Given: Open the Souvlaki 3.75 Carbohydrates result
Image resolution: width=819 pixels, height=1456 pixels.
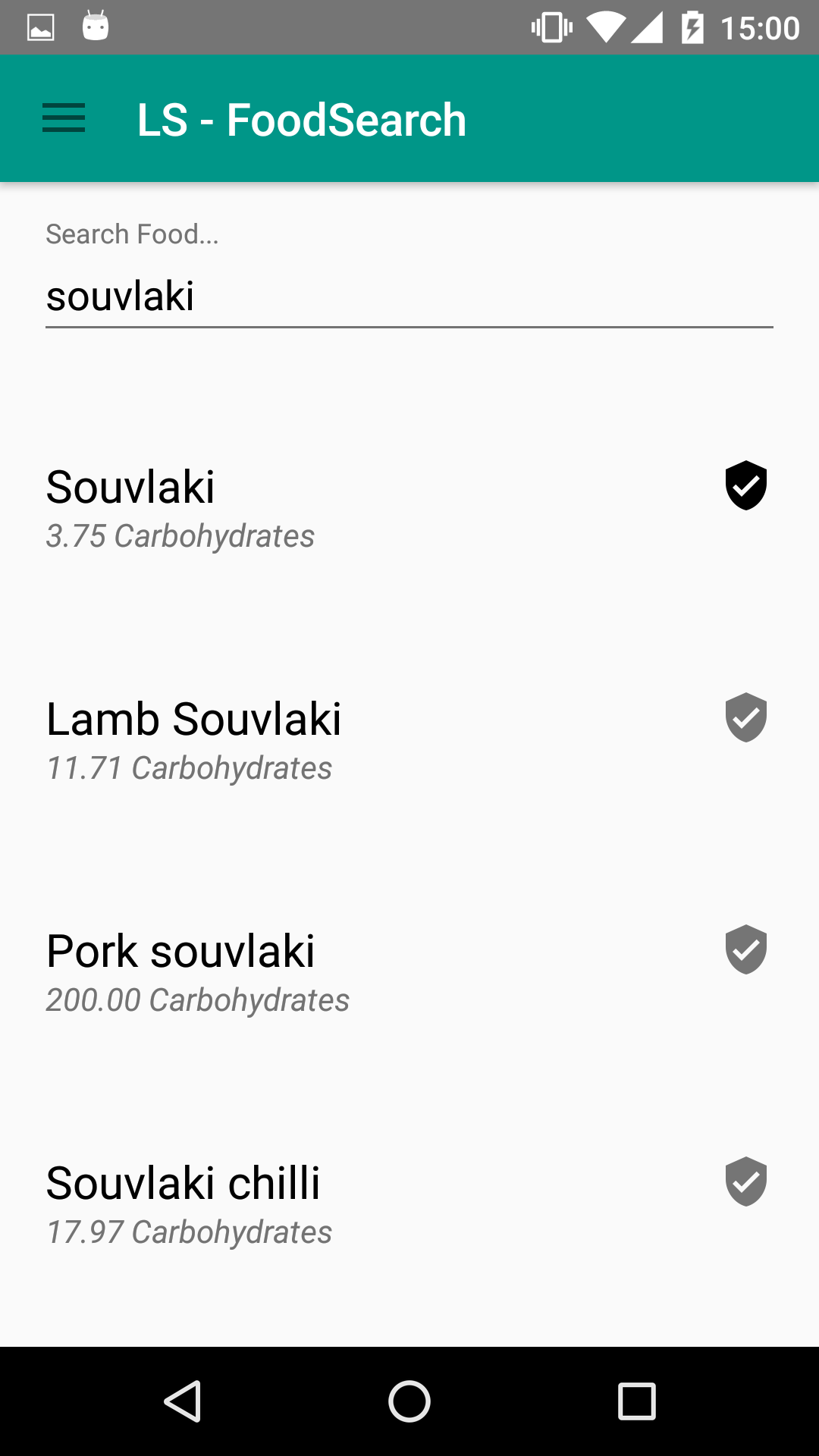Looking at the screenshot, I should [303, 508].
